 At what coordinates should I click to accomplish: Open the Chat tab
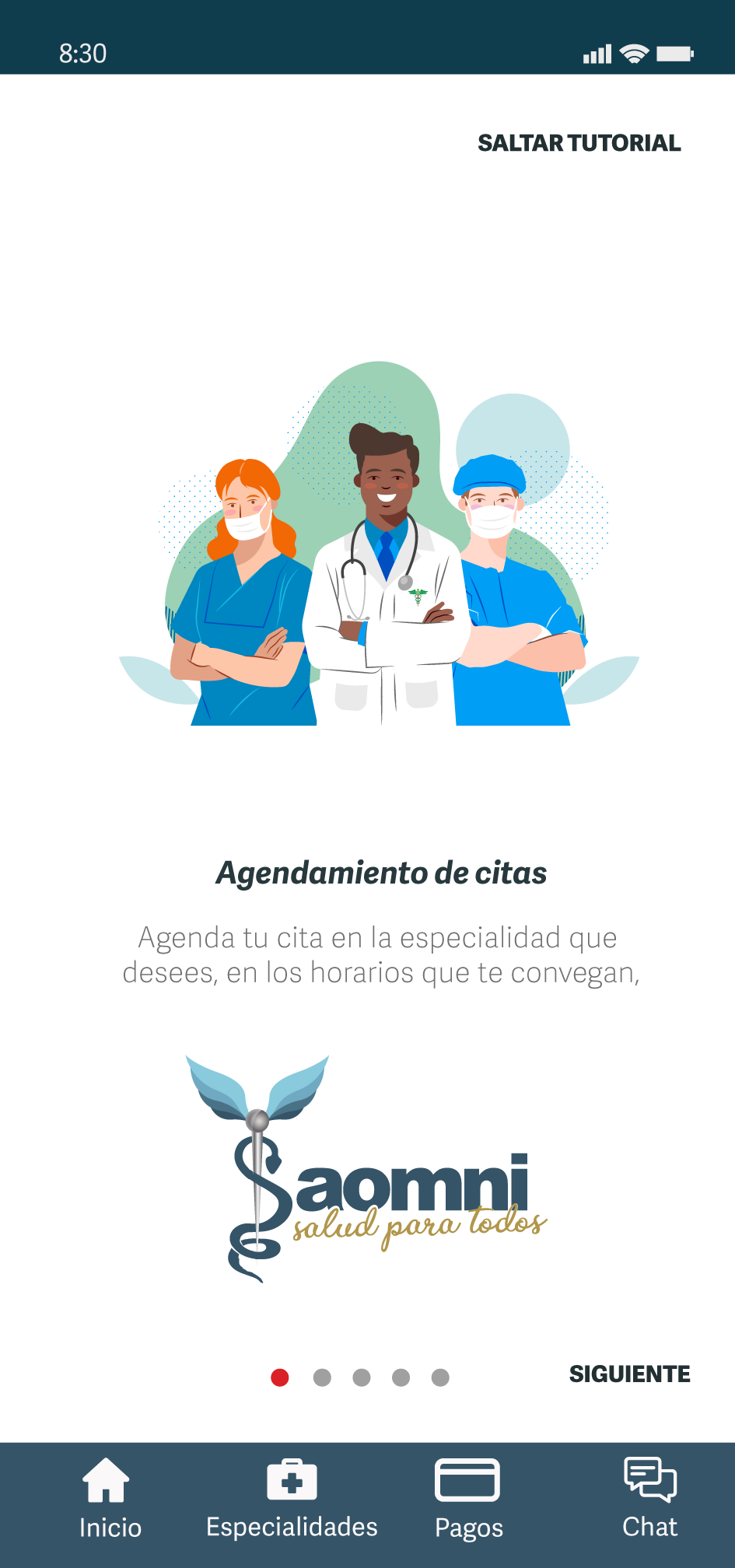pyautogui.click(x=649, y=1498)
